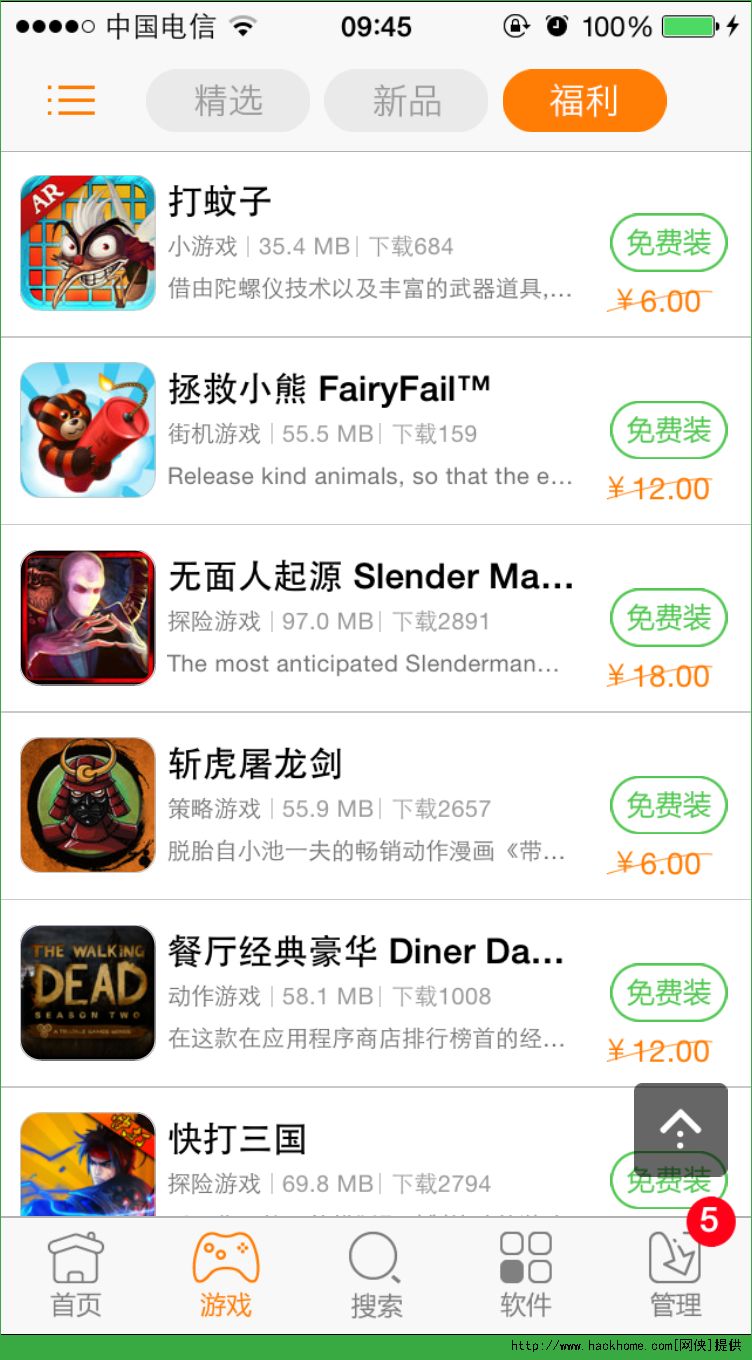Image resolution: width=752 pixels, height=1360 pixels.
Task: Tap 免费装 next to 餐厅经典豪华
Action: click(x=668, y=993)
